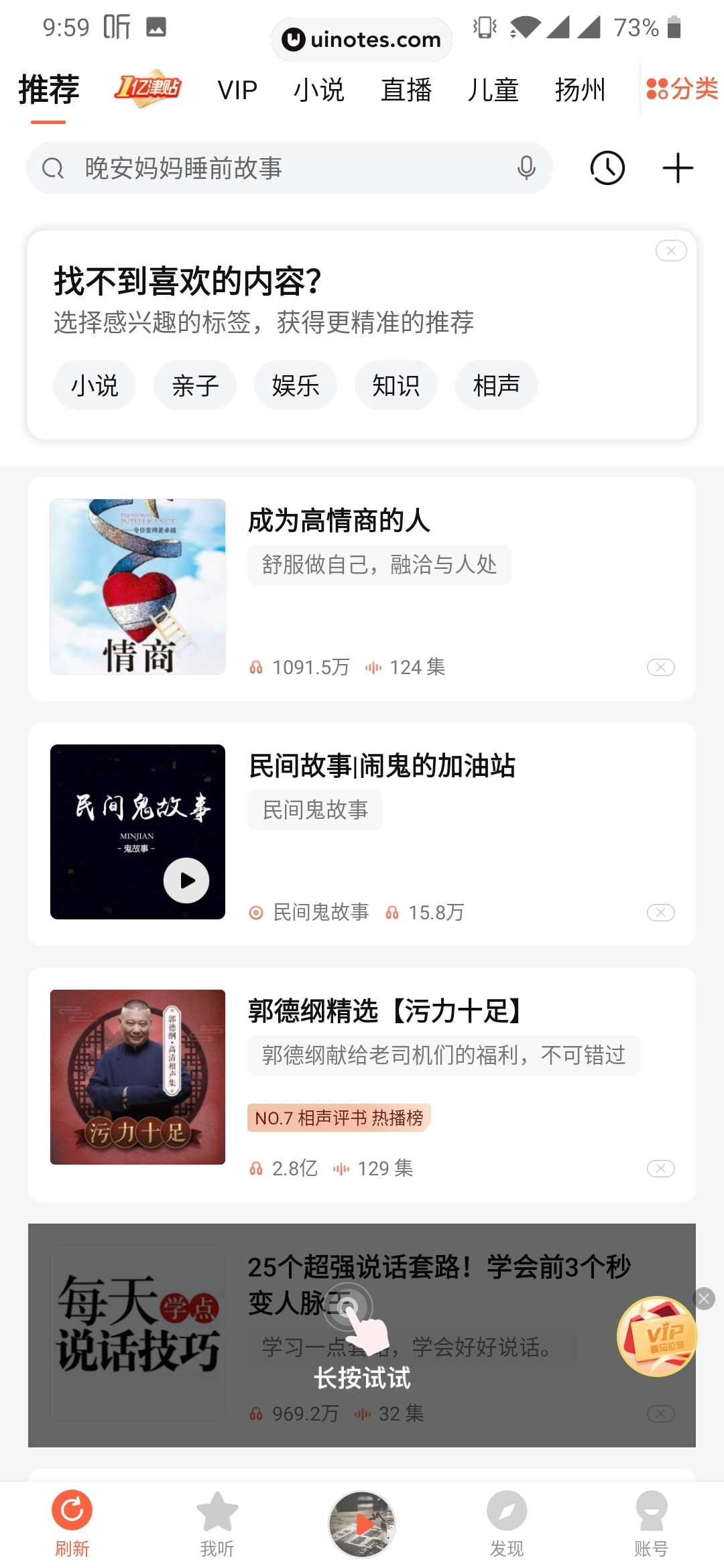This screenshot has width=724, height=1568.
Task: Switch to the VIP tab
Action: pyautogui.click(x=238, y=89)
